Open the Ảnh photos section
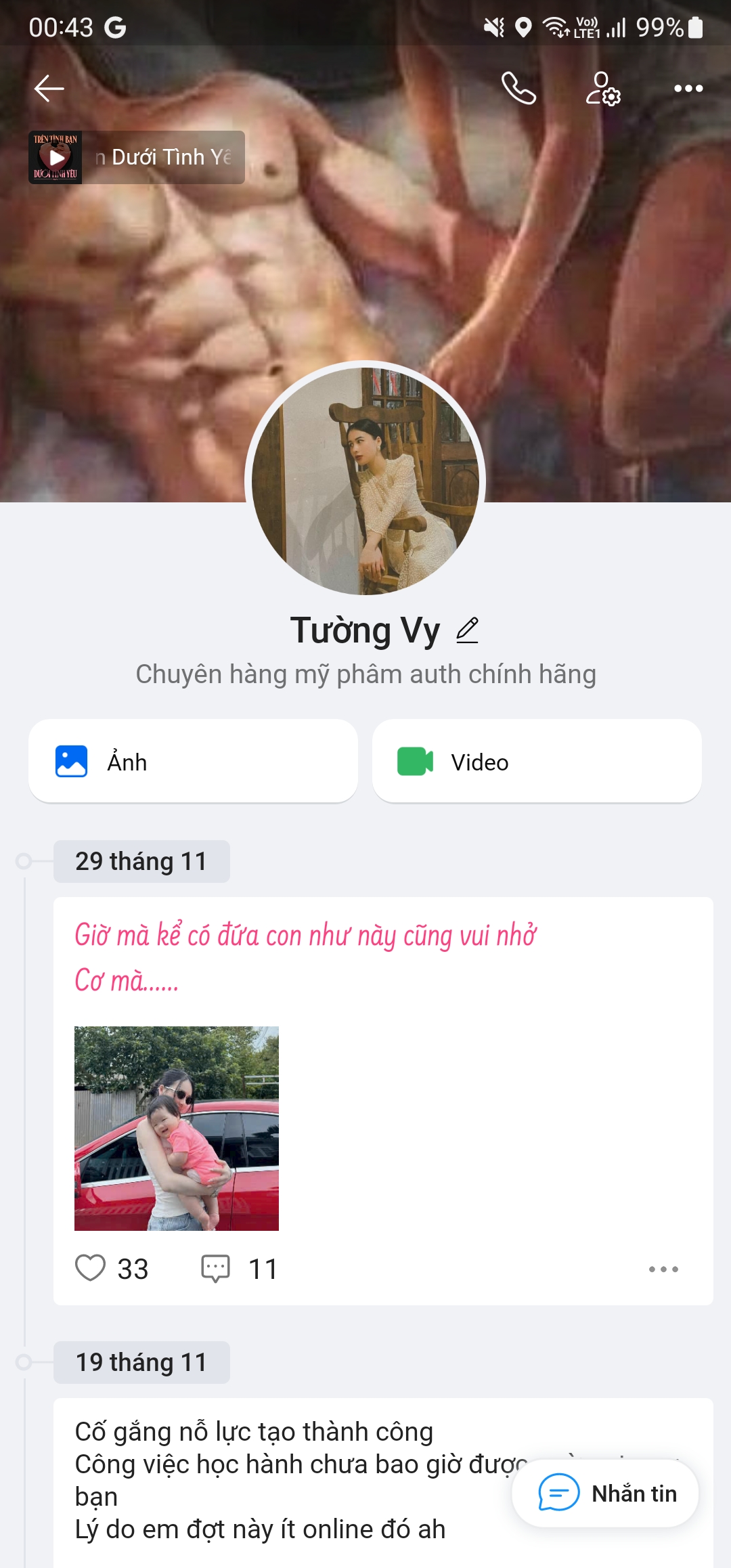This screenshot has height=1568, width=731. pos(193,762)
